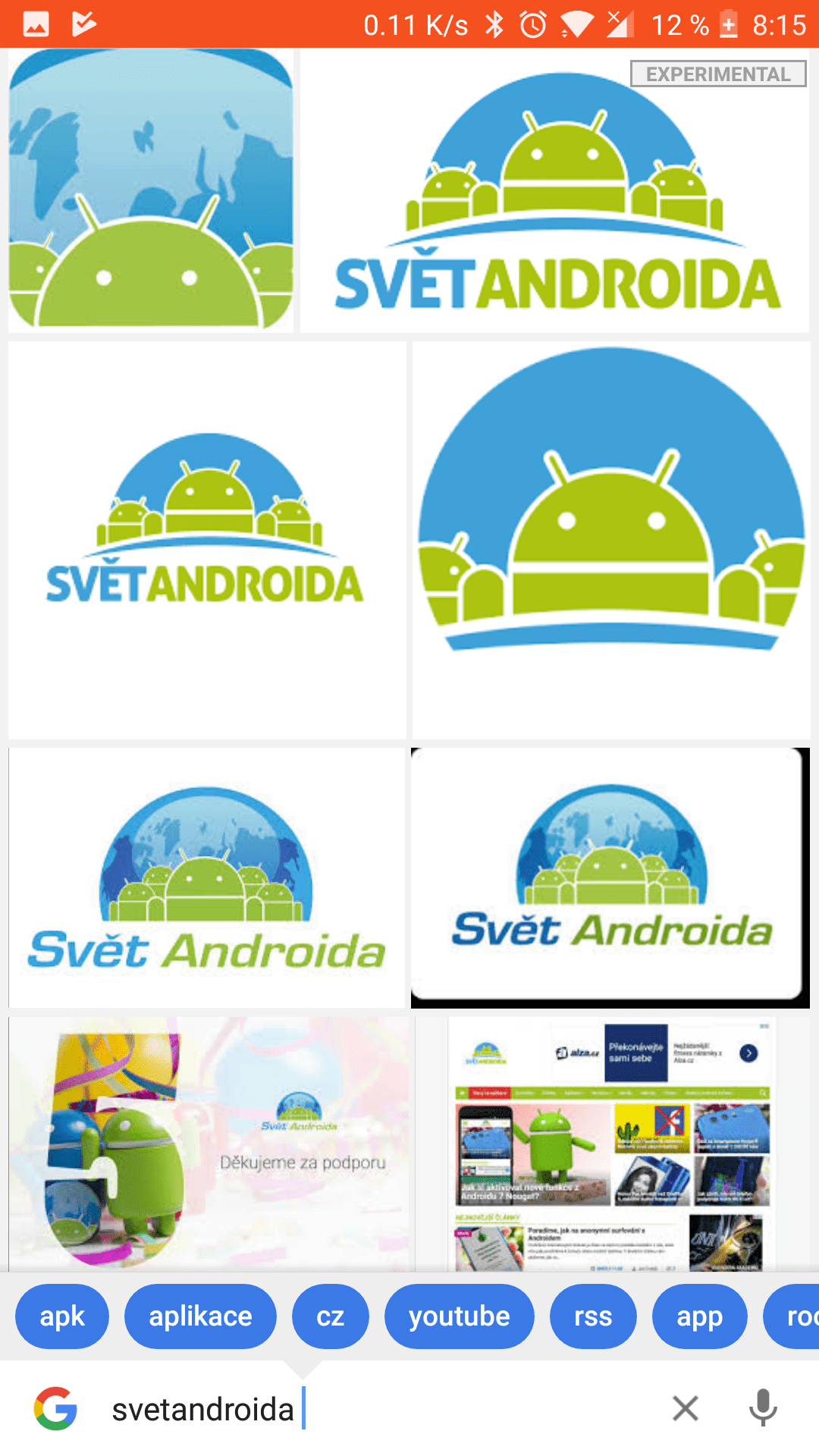Select the "aplikace" suggestion chip
This screenshot has height=1456, width=819.
[x=200, y=1316]
